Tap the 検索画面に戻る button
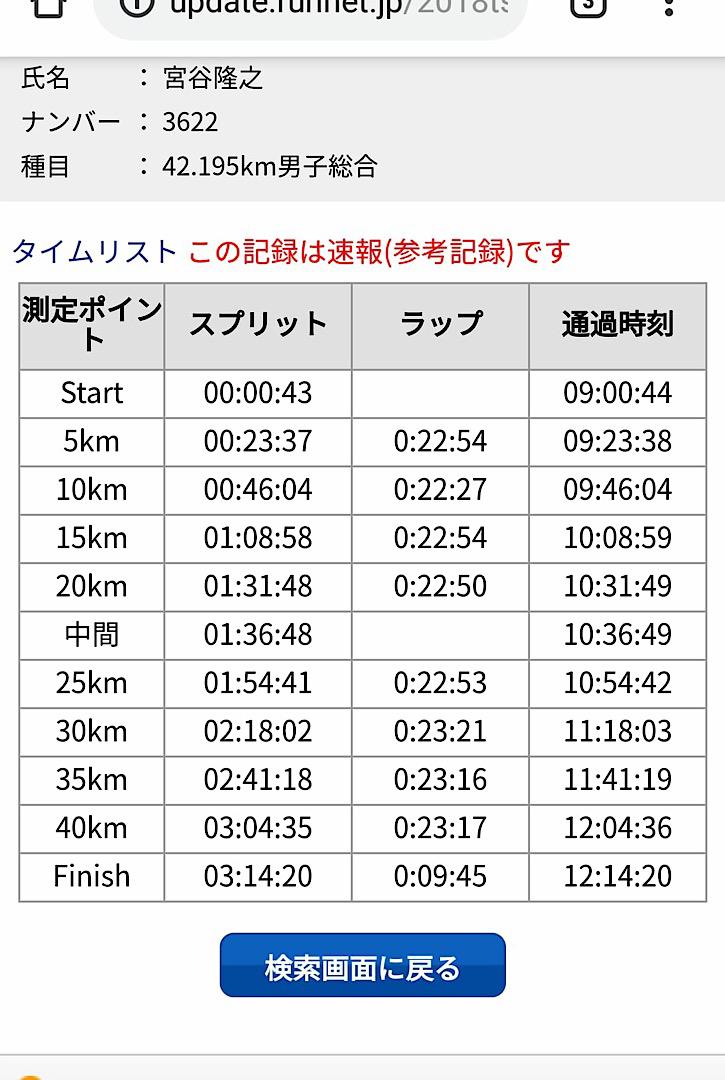 (362, 966)
